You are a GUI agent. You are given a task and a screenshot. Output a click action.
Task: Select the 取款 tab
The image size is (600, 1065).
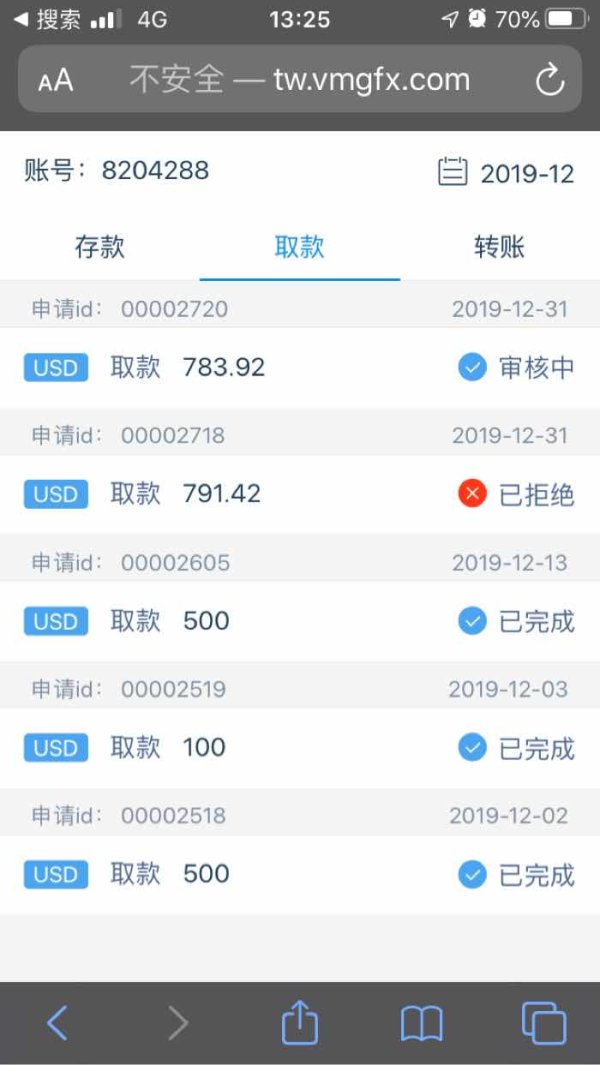[300, 247]
